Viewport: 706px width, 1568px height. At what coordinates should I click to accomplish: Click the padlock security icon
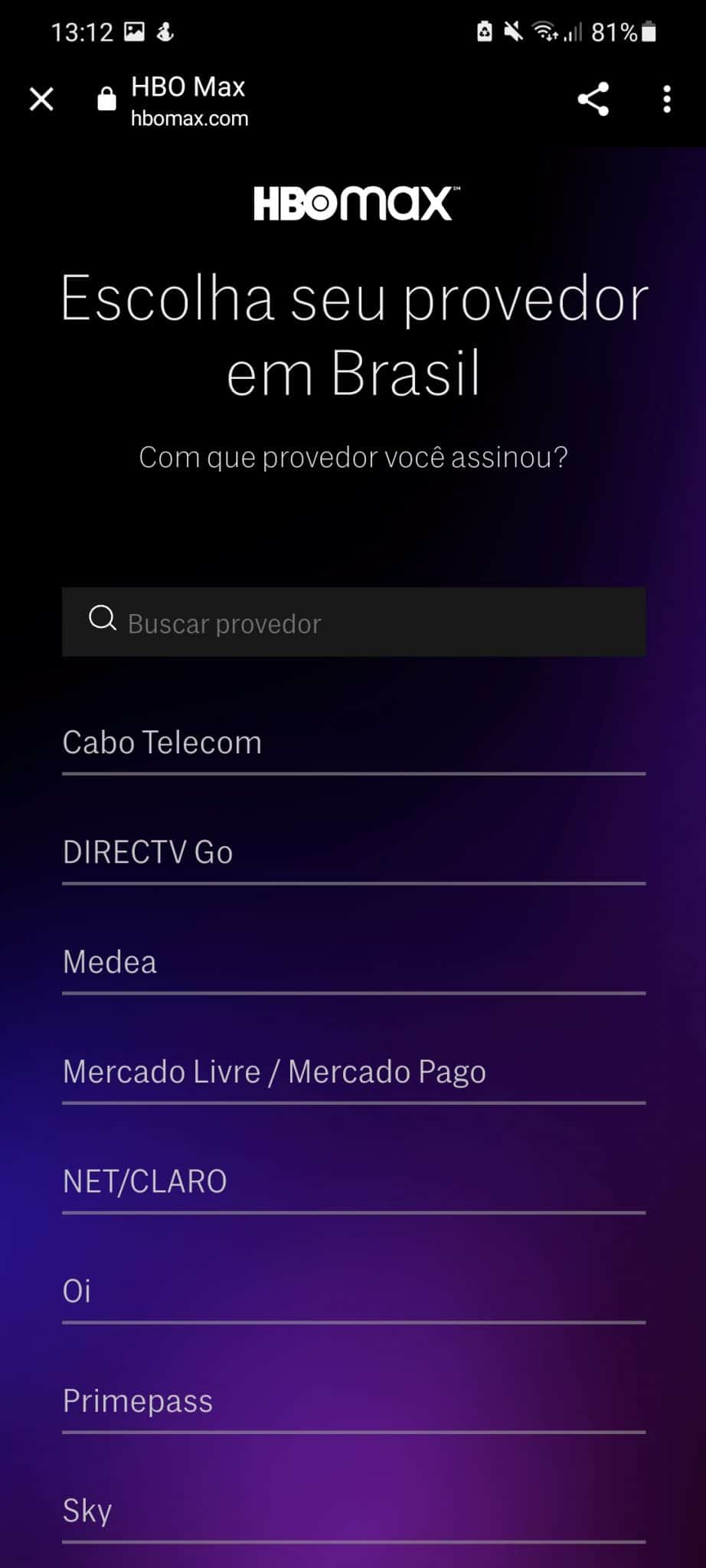pyautogui.click(x=103, y=98)
